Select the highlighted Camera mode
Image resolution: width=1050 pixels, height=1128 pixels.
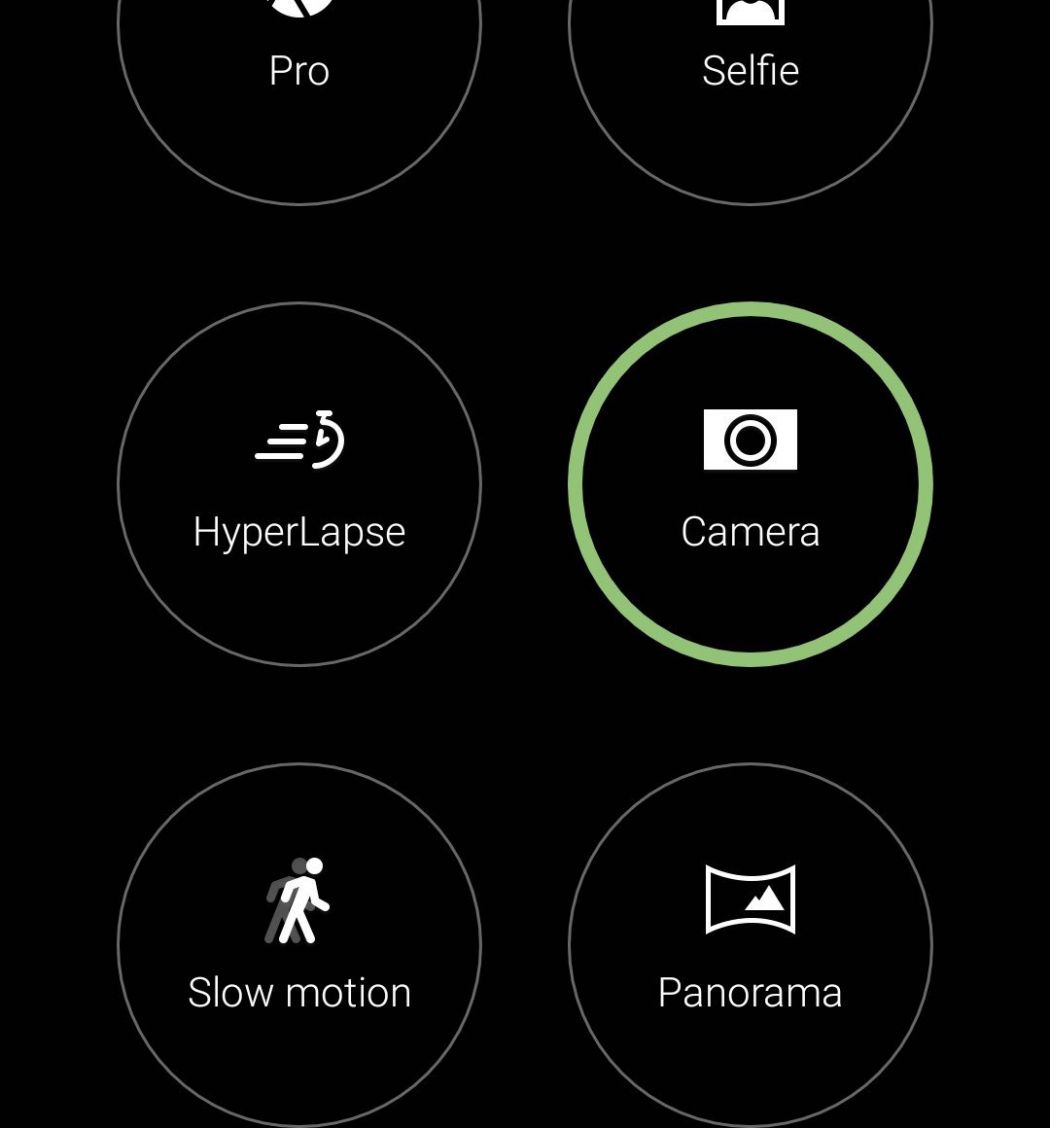(x=750, y=484)
